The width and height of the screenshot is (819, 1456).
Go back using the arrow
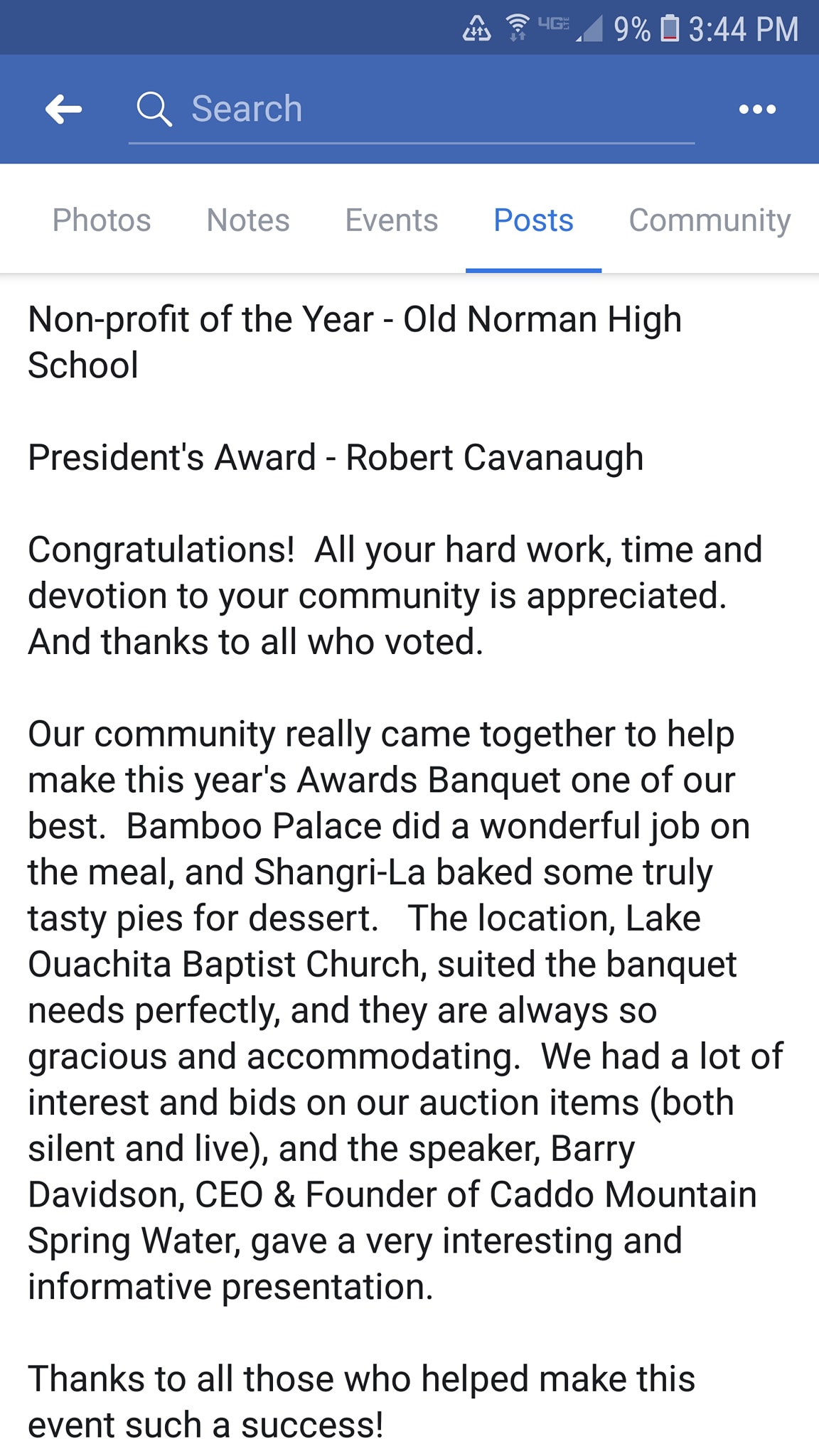click(63, 109)
